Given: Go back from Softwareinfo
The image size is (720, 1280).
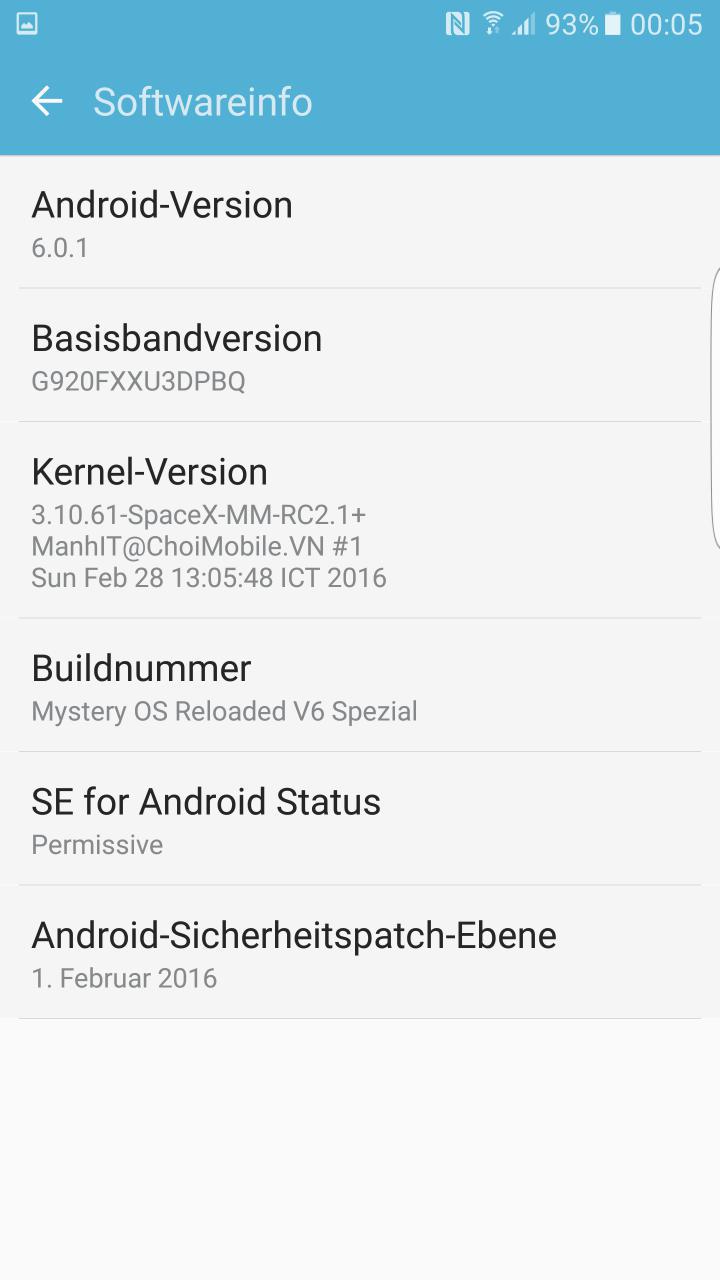Looking at the screenshot, I should (x=47, y=101).
